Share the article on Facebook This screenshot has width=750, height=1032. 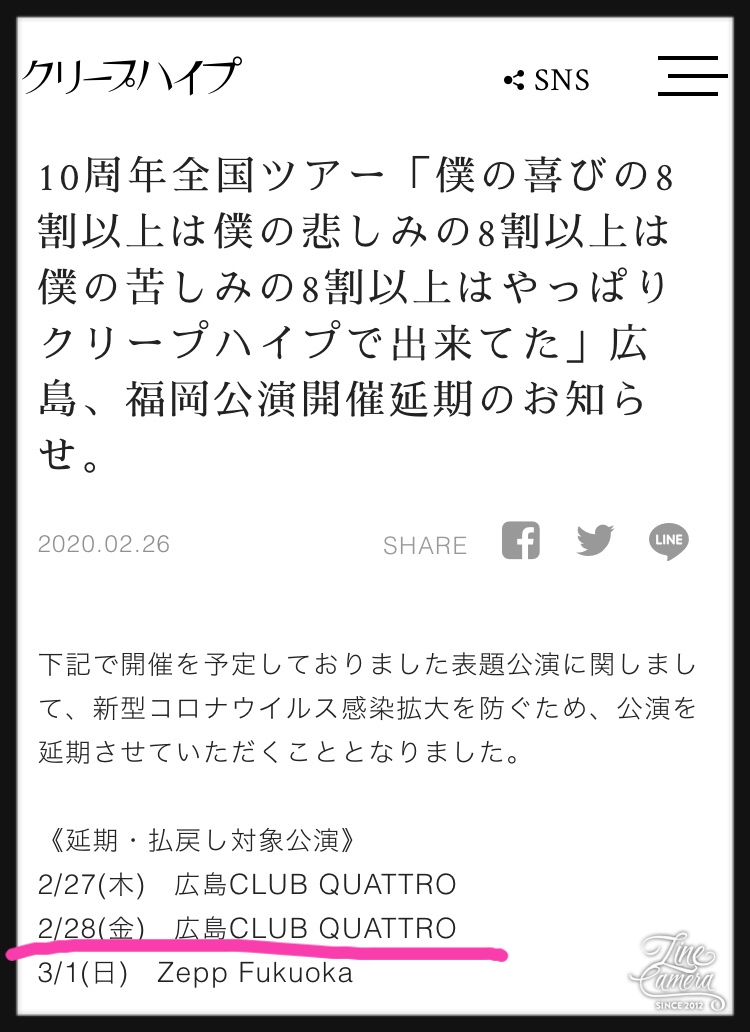520,541
